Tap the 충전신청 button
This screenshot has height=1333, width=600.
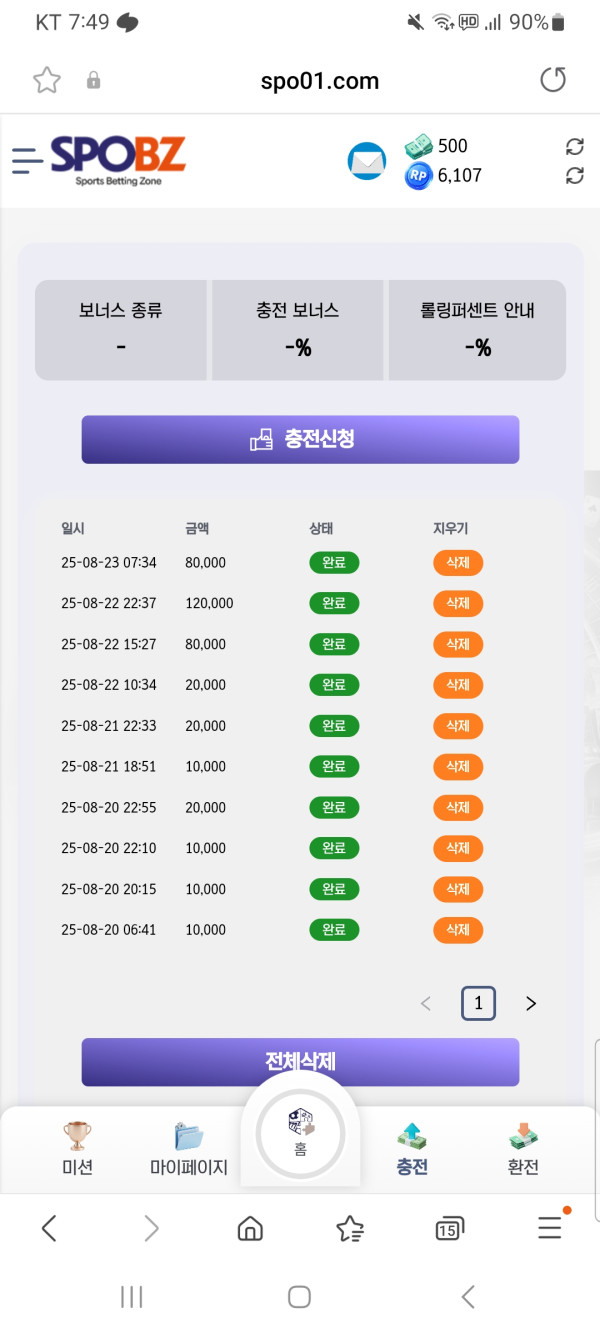(300, 439)
